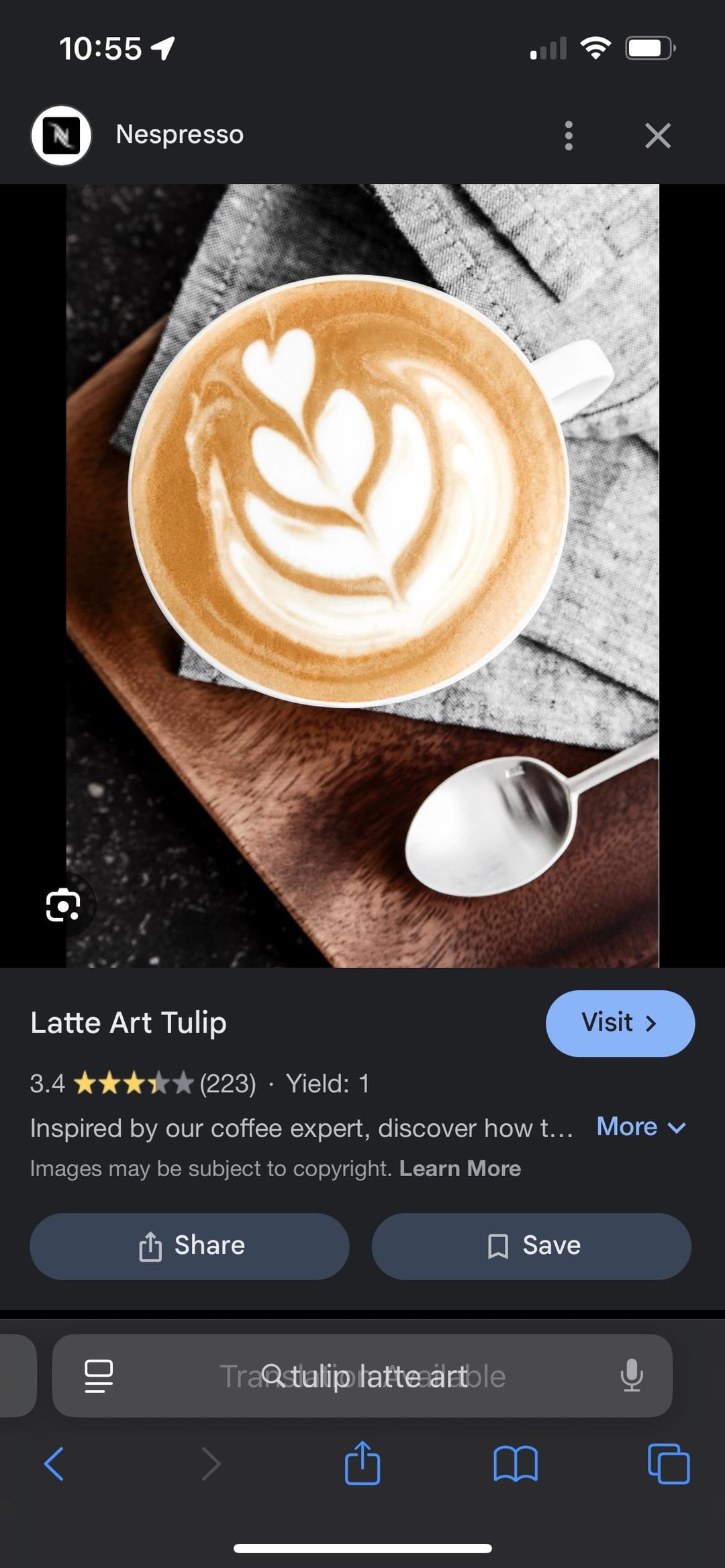
Task: Open the three-dot overflow menu
Action: coord(569,136)
